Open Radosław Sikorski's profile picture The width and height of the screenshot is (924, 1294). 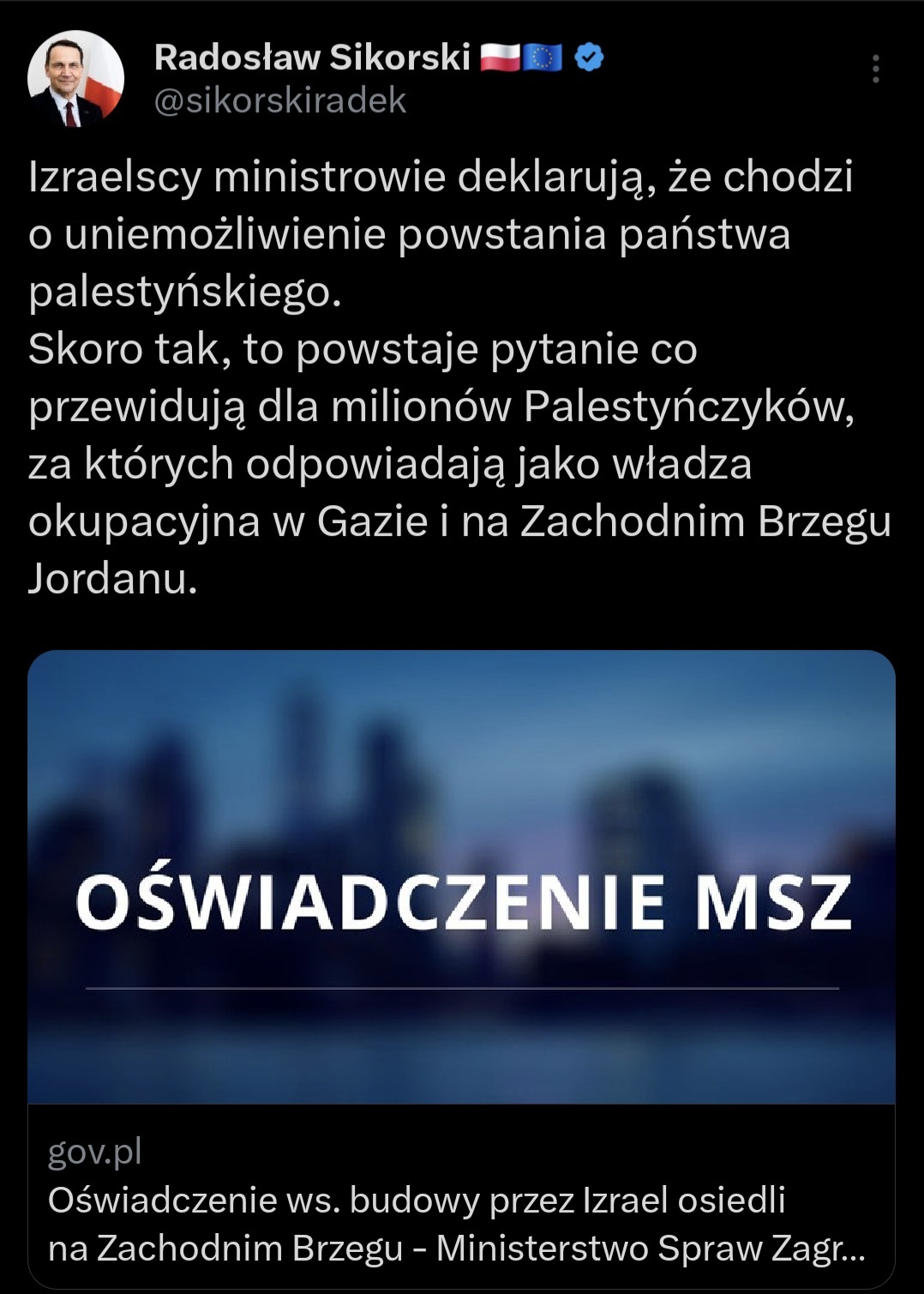click(x=75, y=79)
